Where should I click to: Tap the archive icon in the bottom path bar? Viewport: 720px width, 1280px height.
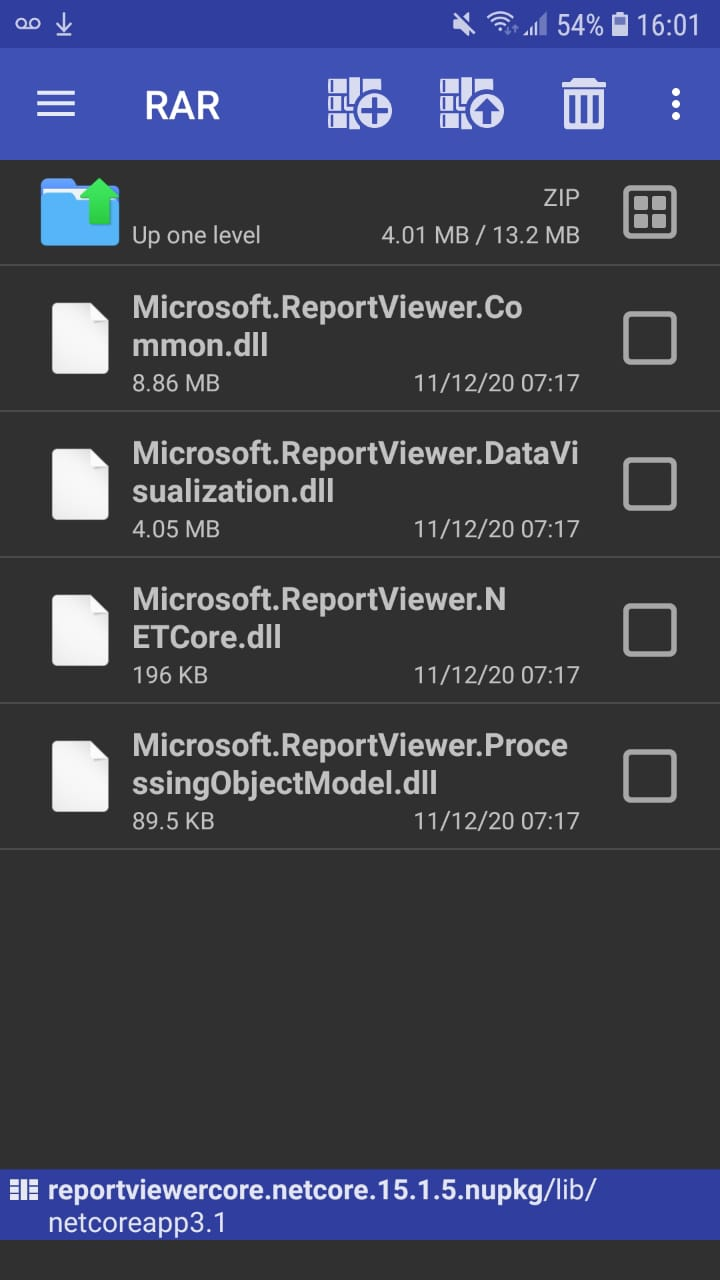(22, 1190)
